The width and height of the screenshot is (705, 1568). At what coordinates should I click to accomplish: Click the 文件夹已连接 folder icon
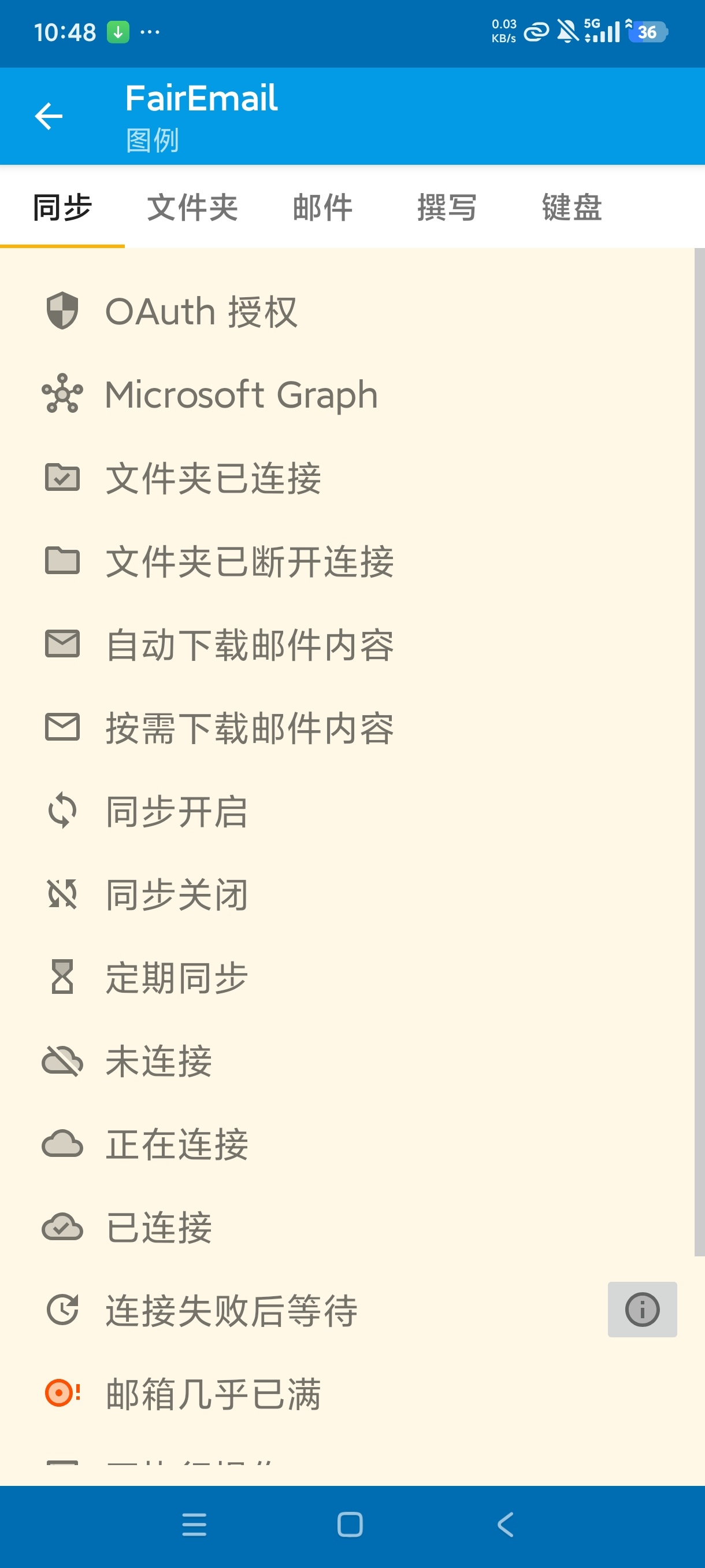[x=62, y=478]
